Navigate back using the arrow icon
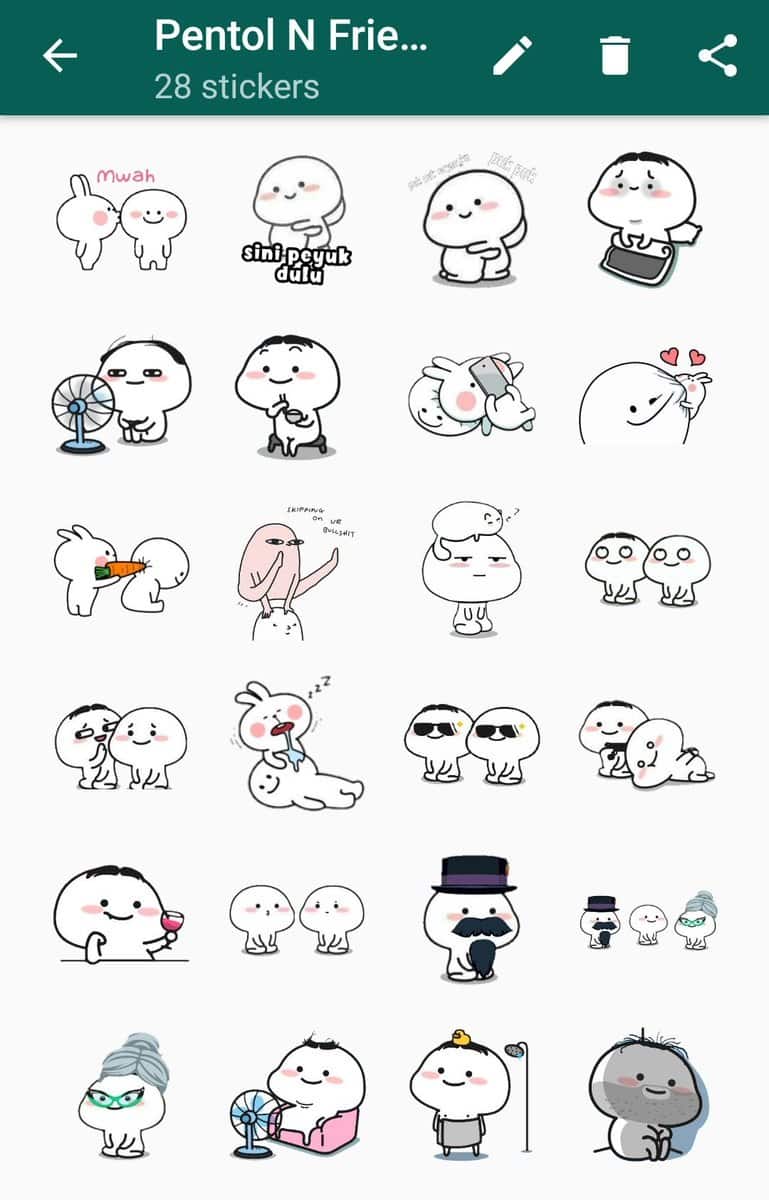 click(58, 56)
